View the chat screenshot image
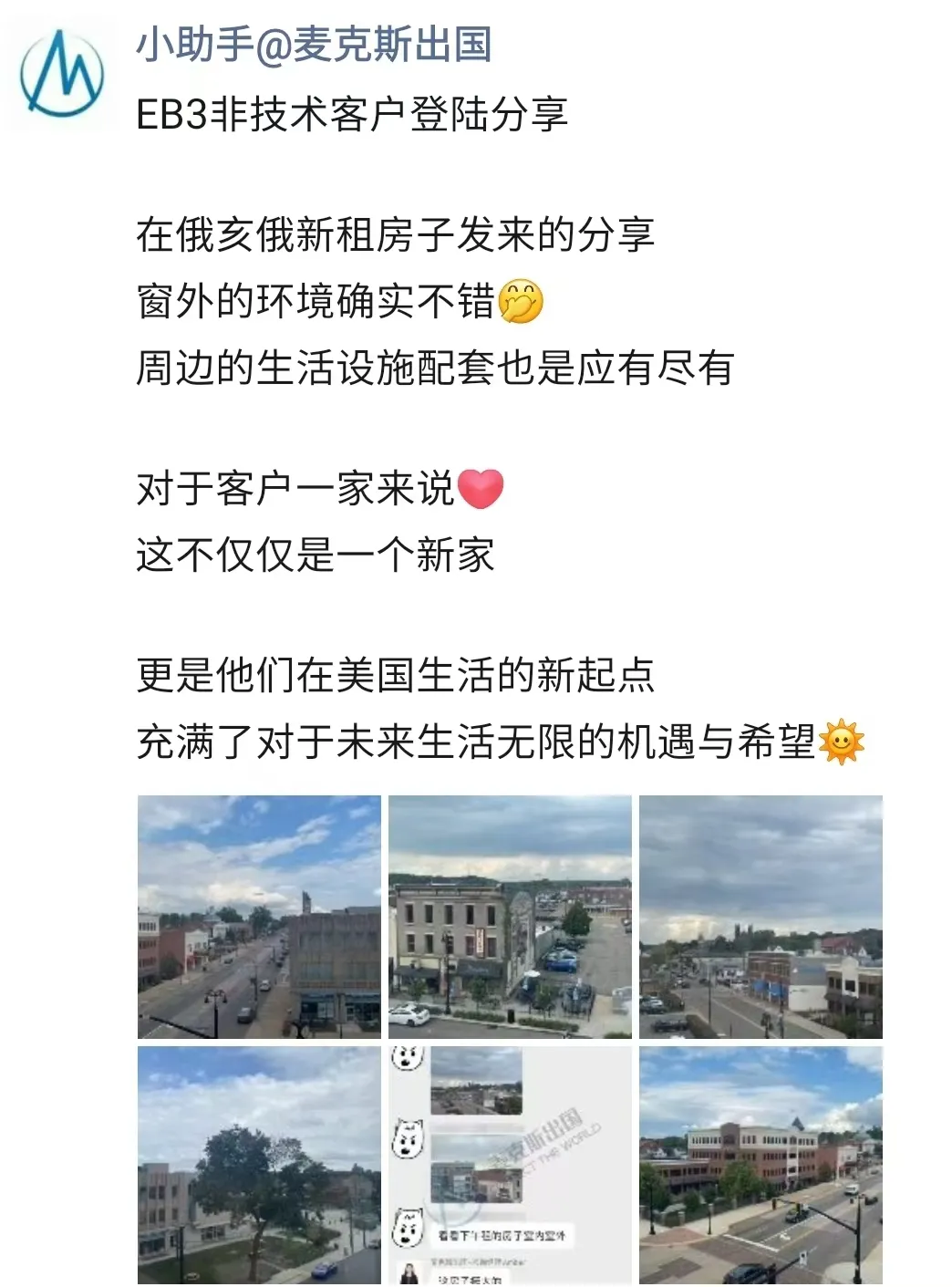 coord(510,1166)
